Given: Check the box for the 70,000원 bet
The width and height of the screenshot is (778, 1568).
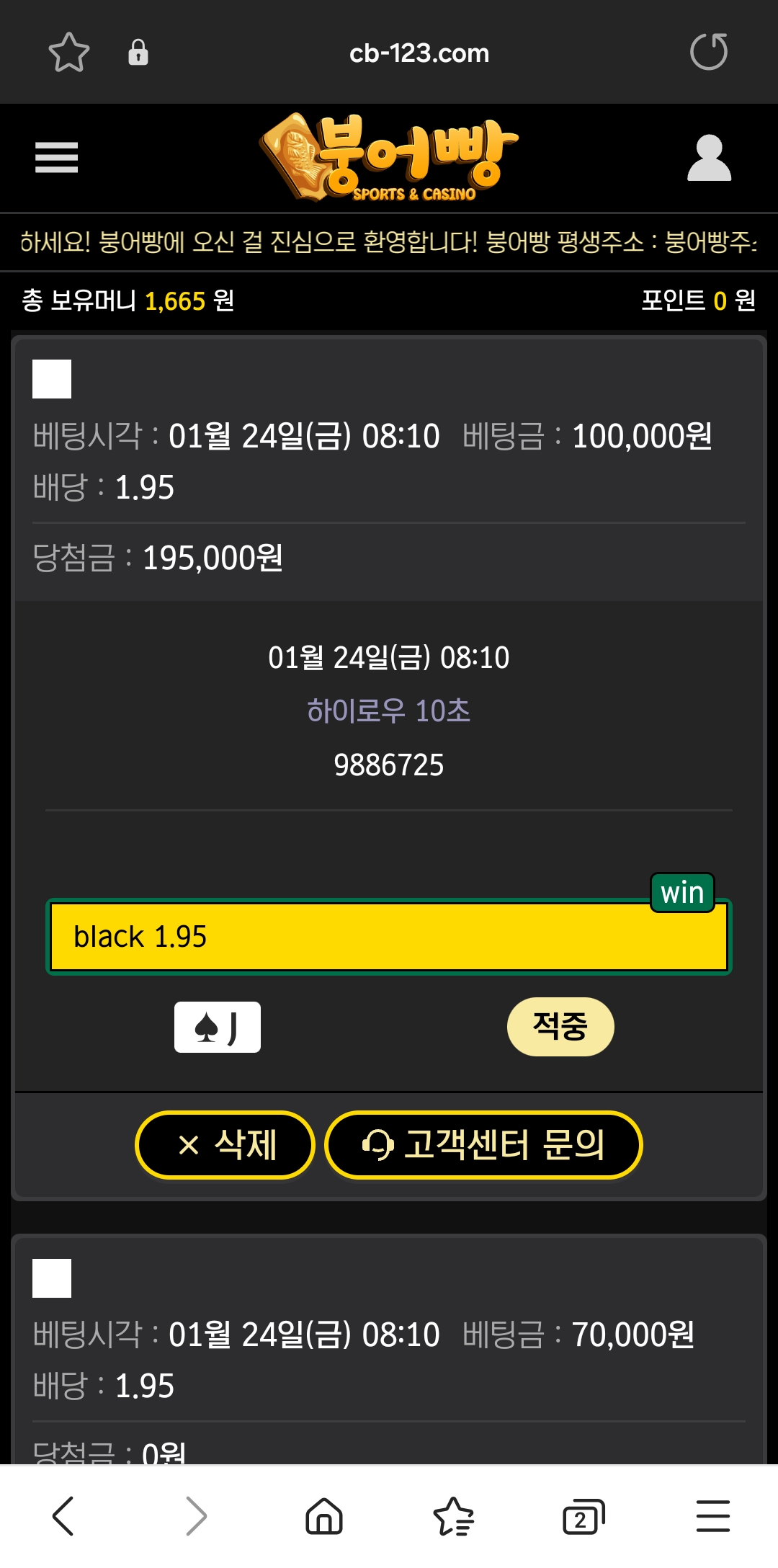Looking at the screenshot, I should tap(52, 1278).
